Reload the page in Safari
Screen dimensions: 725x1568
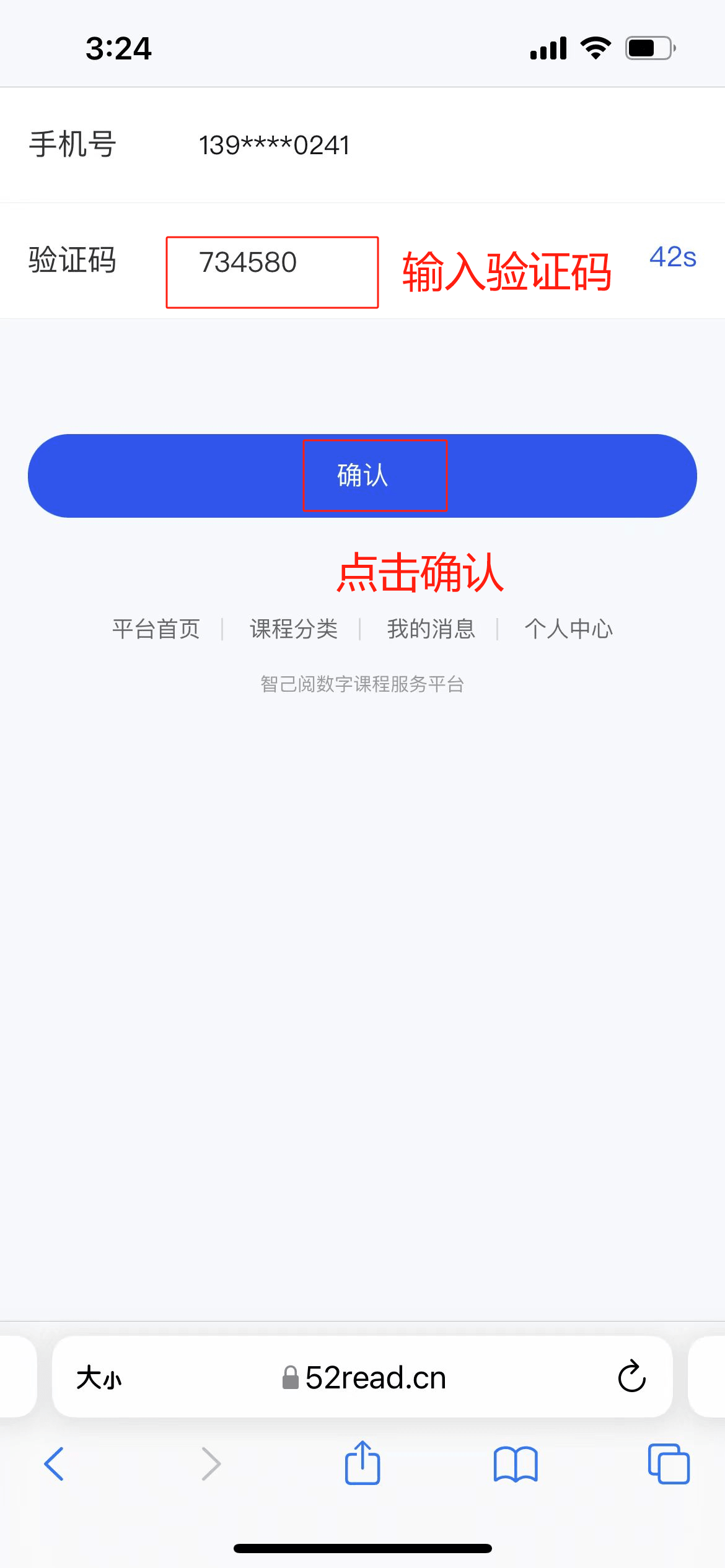(632, 1376)
